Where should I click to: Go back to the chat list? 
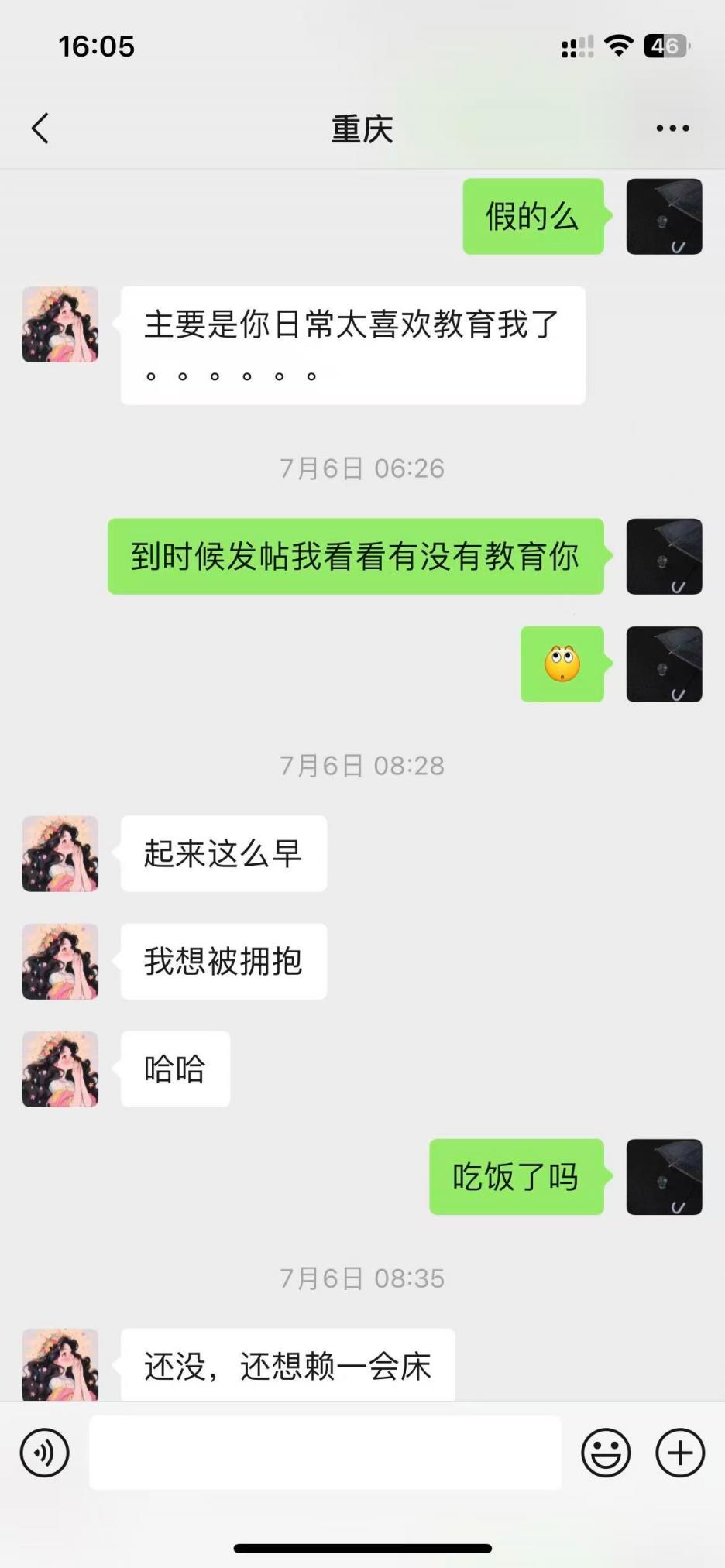tap(40, 129)
